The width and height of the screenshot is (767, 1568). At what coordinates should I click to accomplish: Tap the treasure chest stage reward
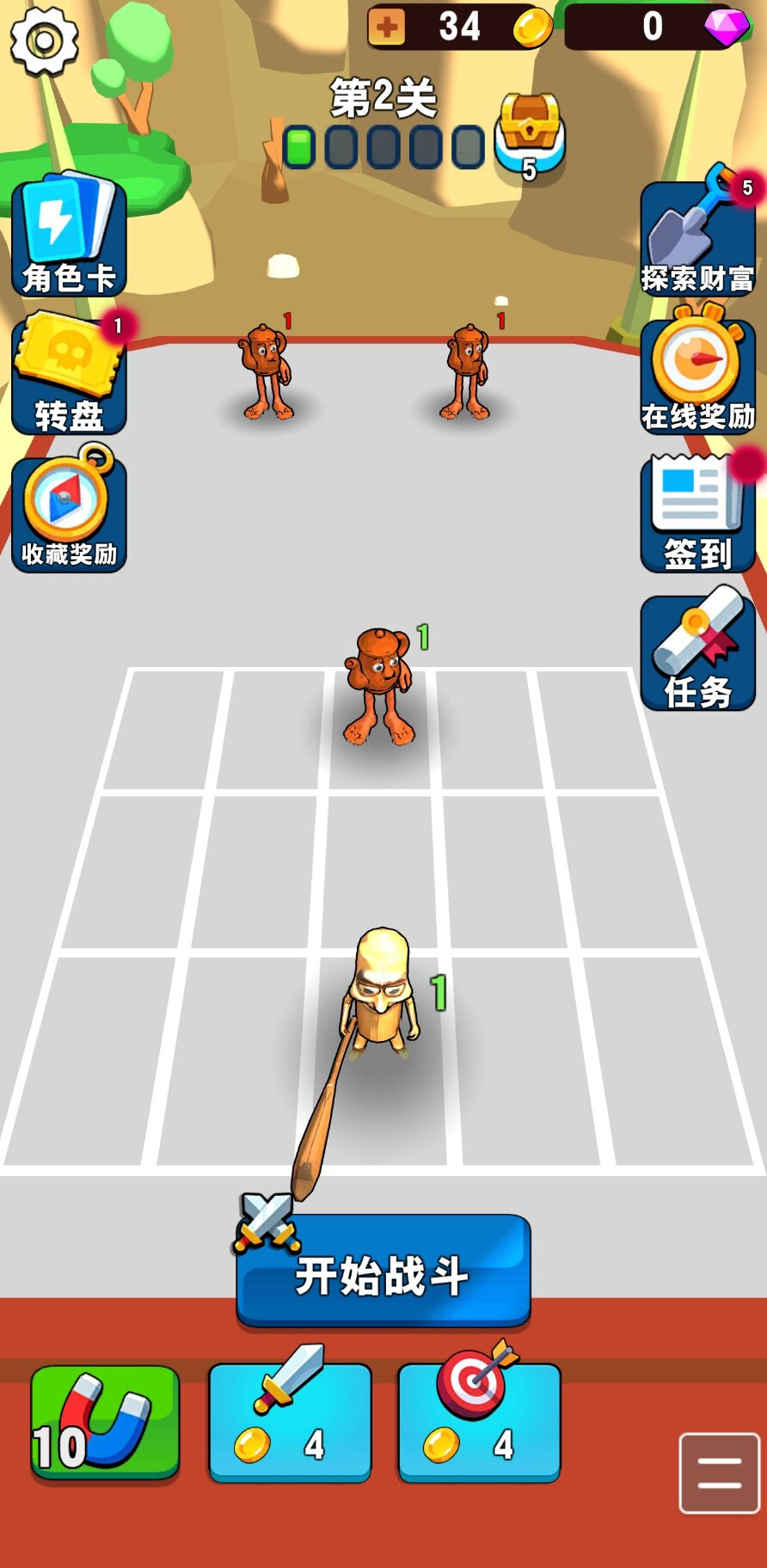pos(529,133)
